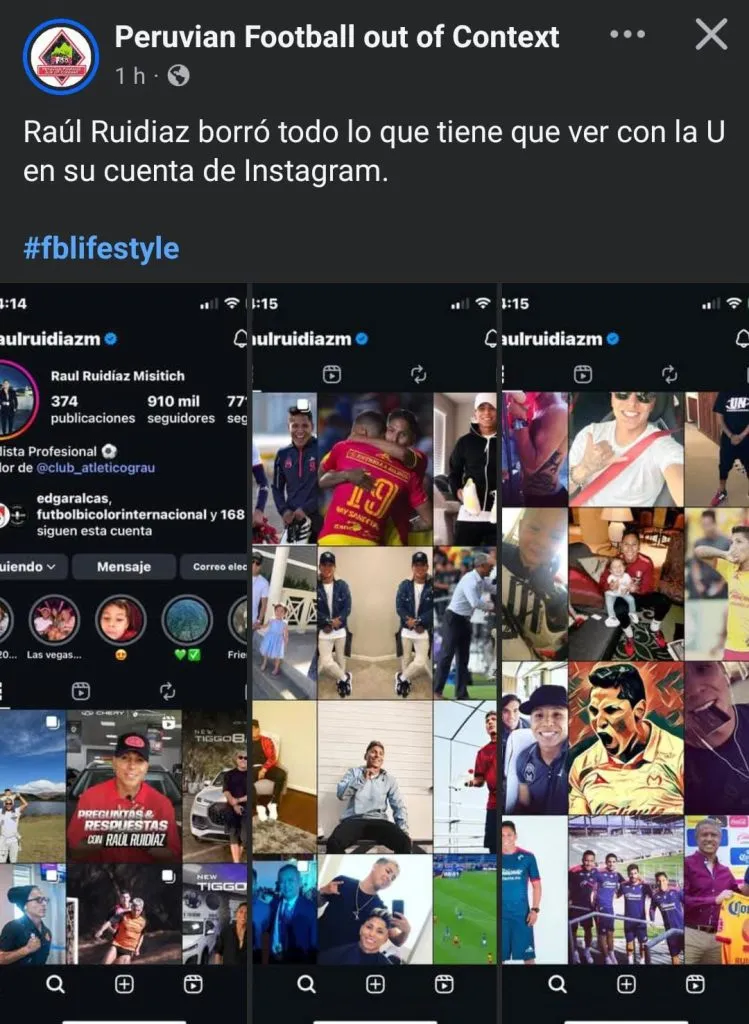
Task: Open the #fblifestyle hashtag
Action: pyautogui.click(x=101, y=248)
